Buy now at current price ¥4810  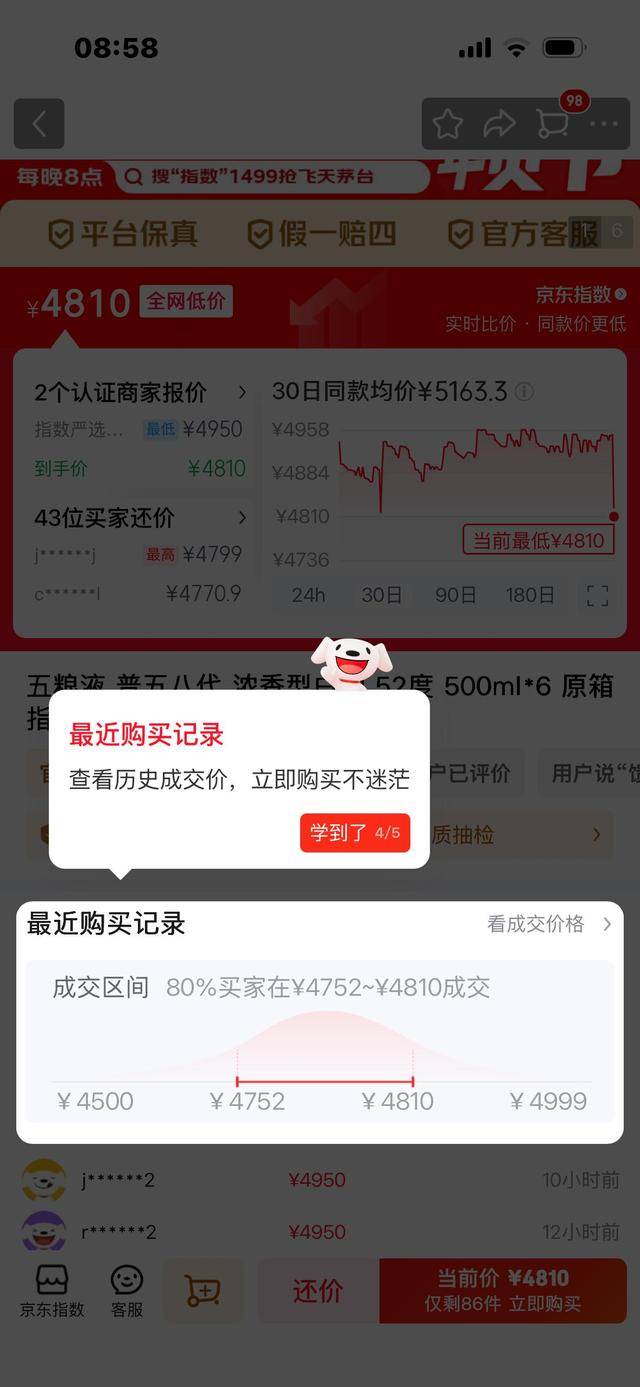(503, 1290)
